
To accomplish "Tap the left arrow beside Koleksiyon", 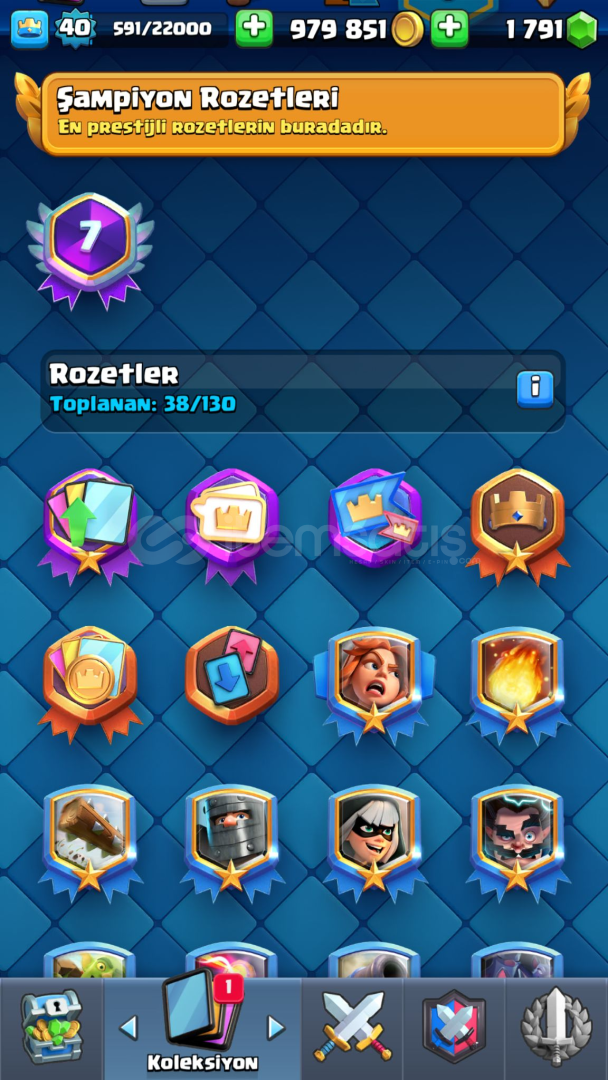I will 128,1027.
